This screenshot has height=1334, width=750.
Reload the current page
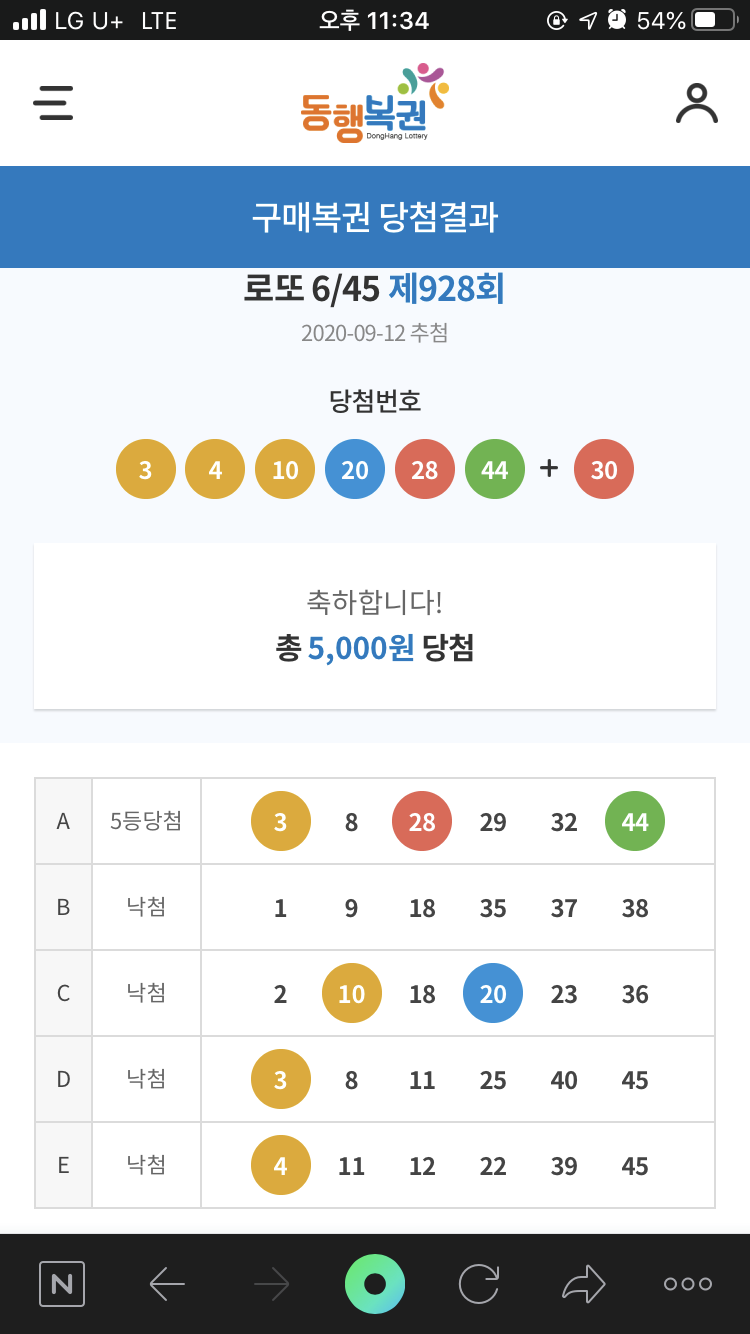click(x=479, y=1283)
